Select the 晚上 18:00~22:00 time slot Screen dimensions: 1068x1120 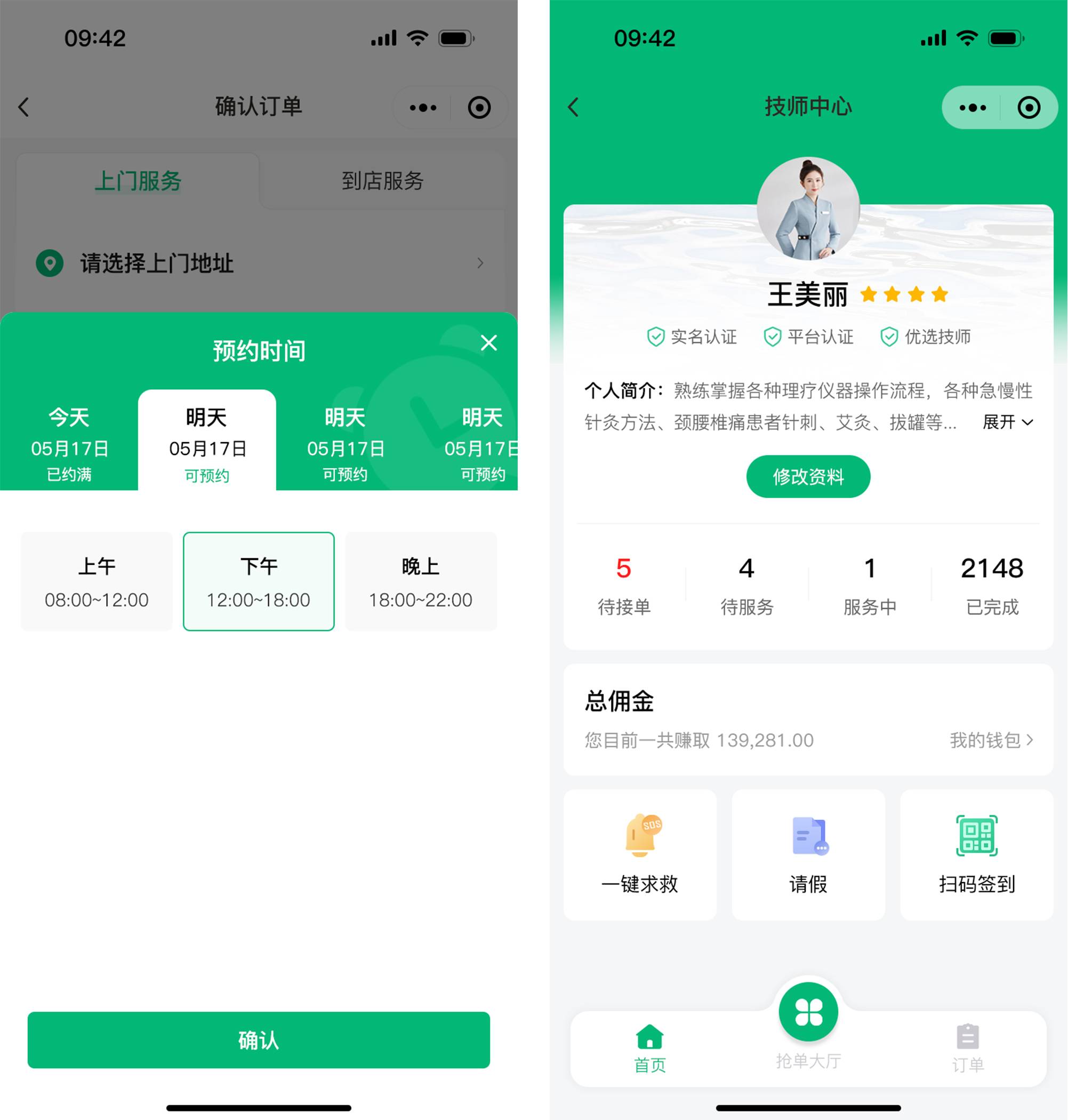click(x=421, y=581)
